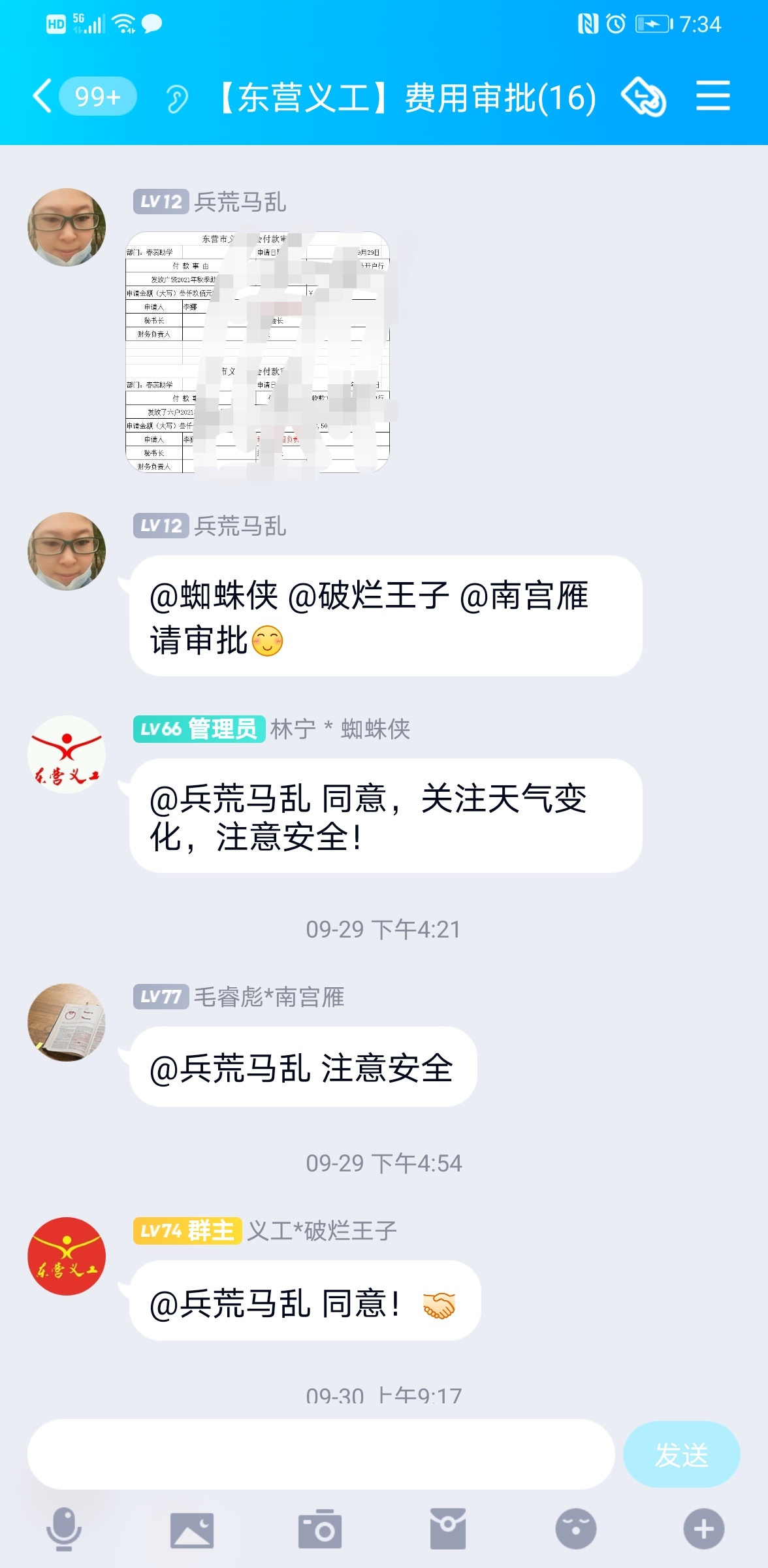
Task: Go back to the message list
Action: coord(42,97)
